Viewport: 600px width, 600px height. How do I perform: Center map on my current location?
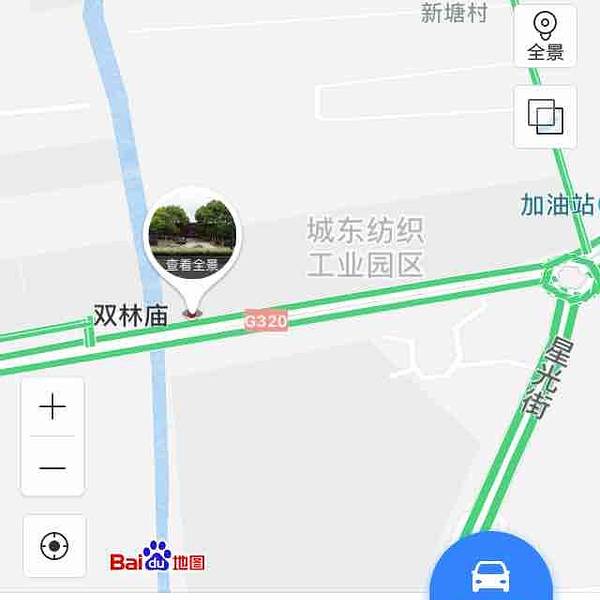(x=54, y=546)
